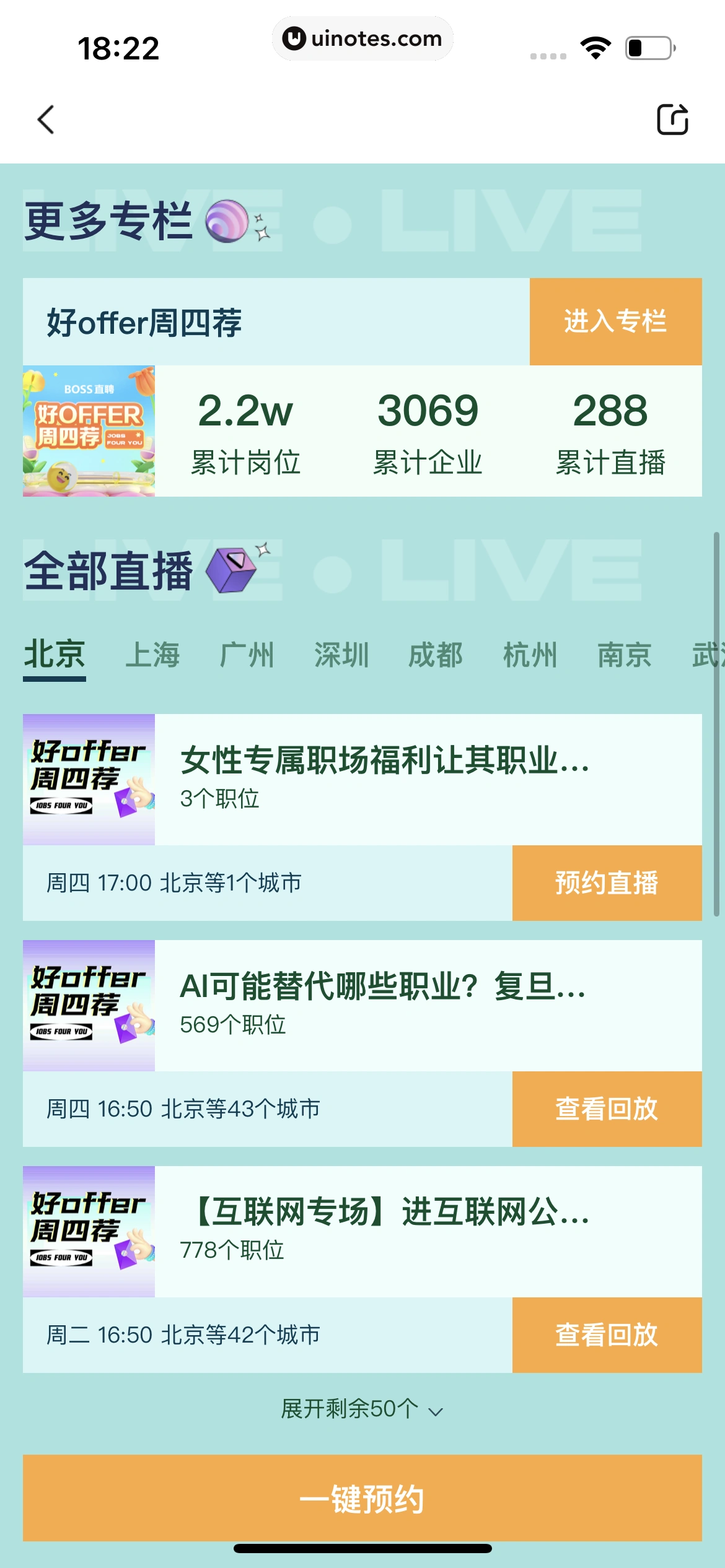
Task: Tap the back arrow at top left
Action: [45, 120]
